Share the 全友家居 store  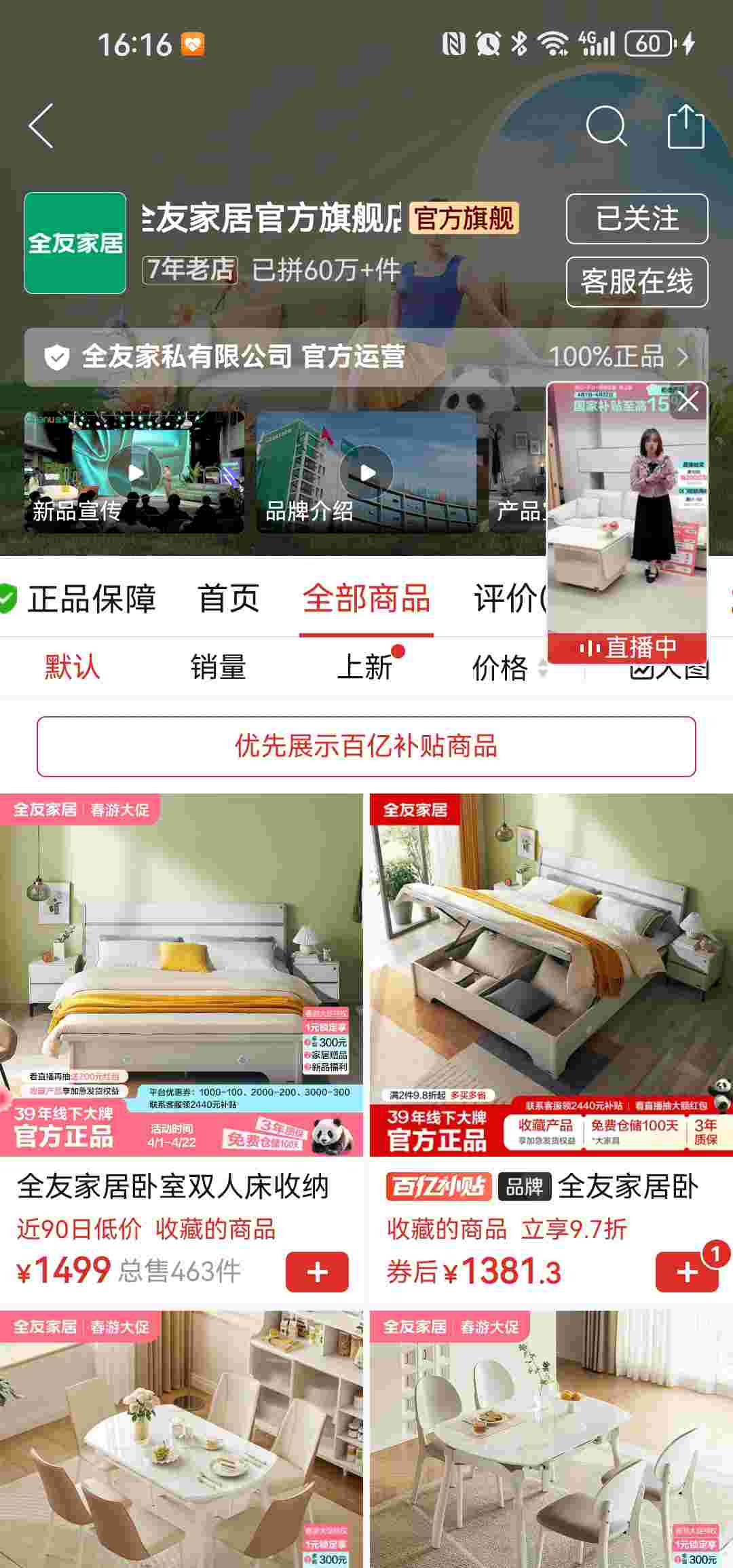(x=685, y=126)
